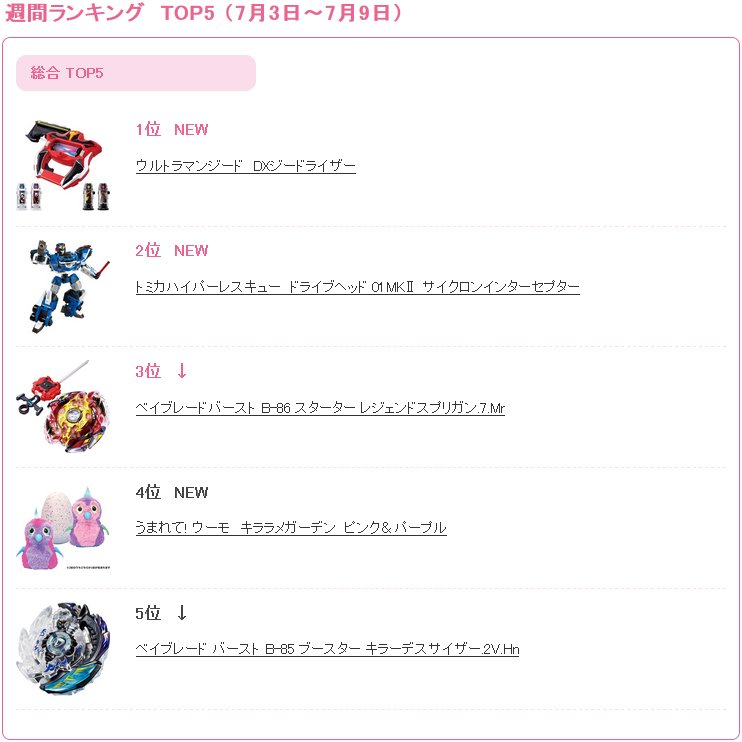
Task: Tap the キラーデスサイザー Beyblade image
Action: (x=63, y=647)
